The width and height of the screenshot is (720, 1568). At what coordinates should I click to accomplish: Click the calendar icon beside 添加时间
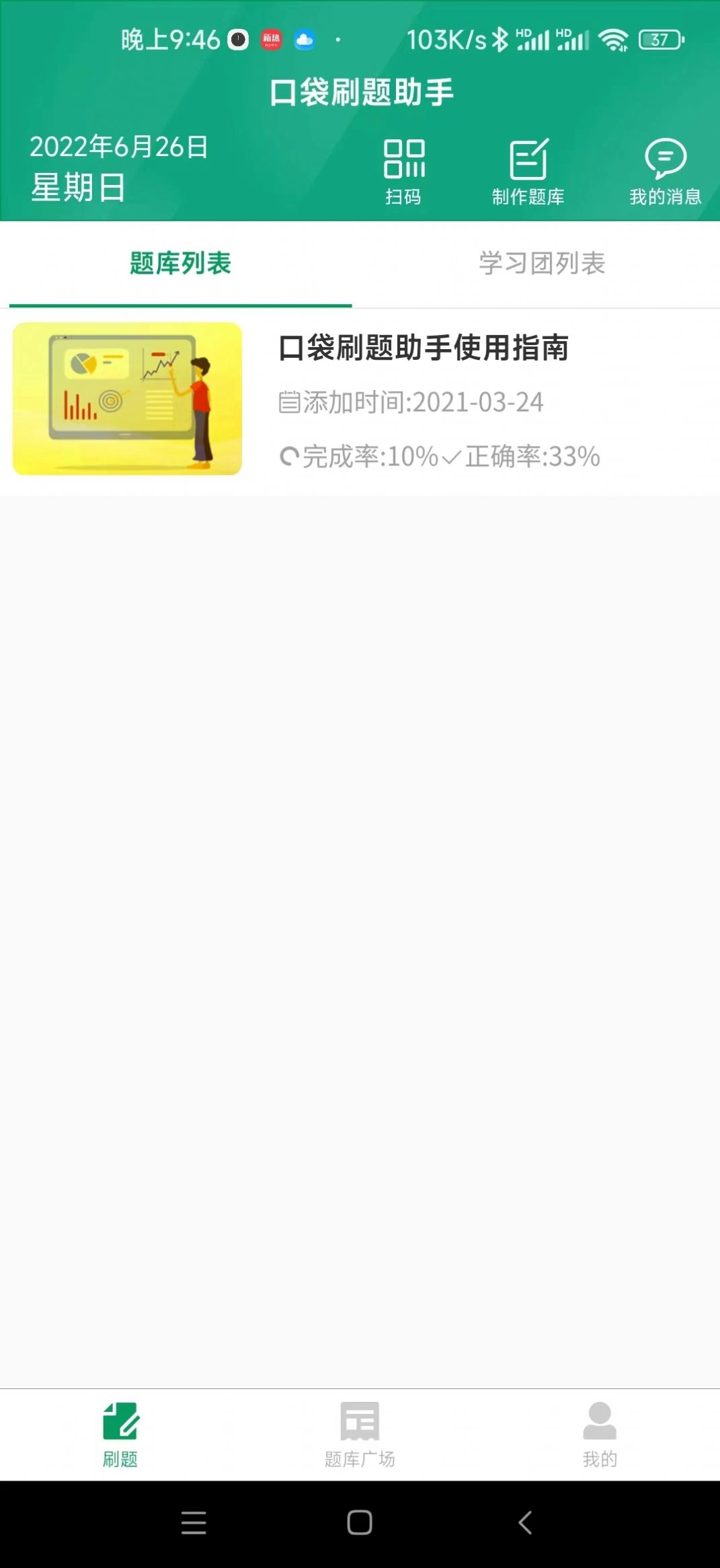click(290, 402)
